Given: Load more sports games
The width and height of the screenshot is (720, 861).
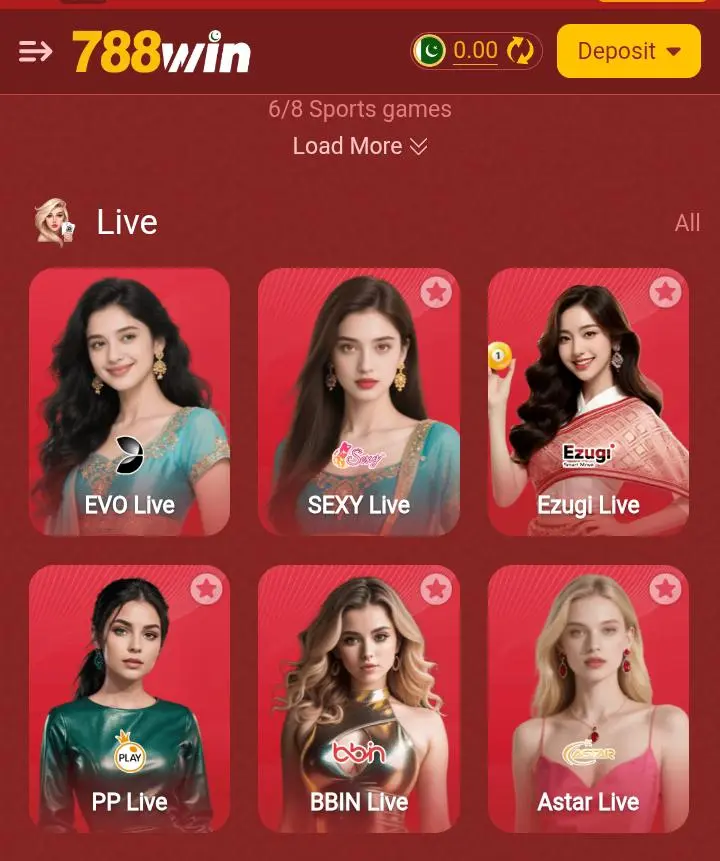Looking at the screenshot, I should pyautogui.click(x=360, y=146).
